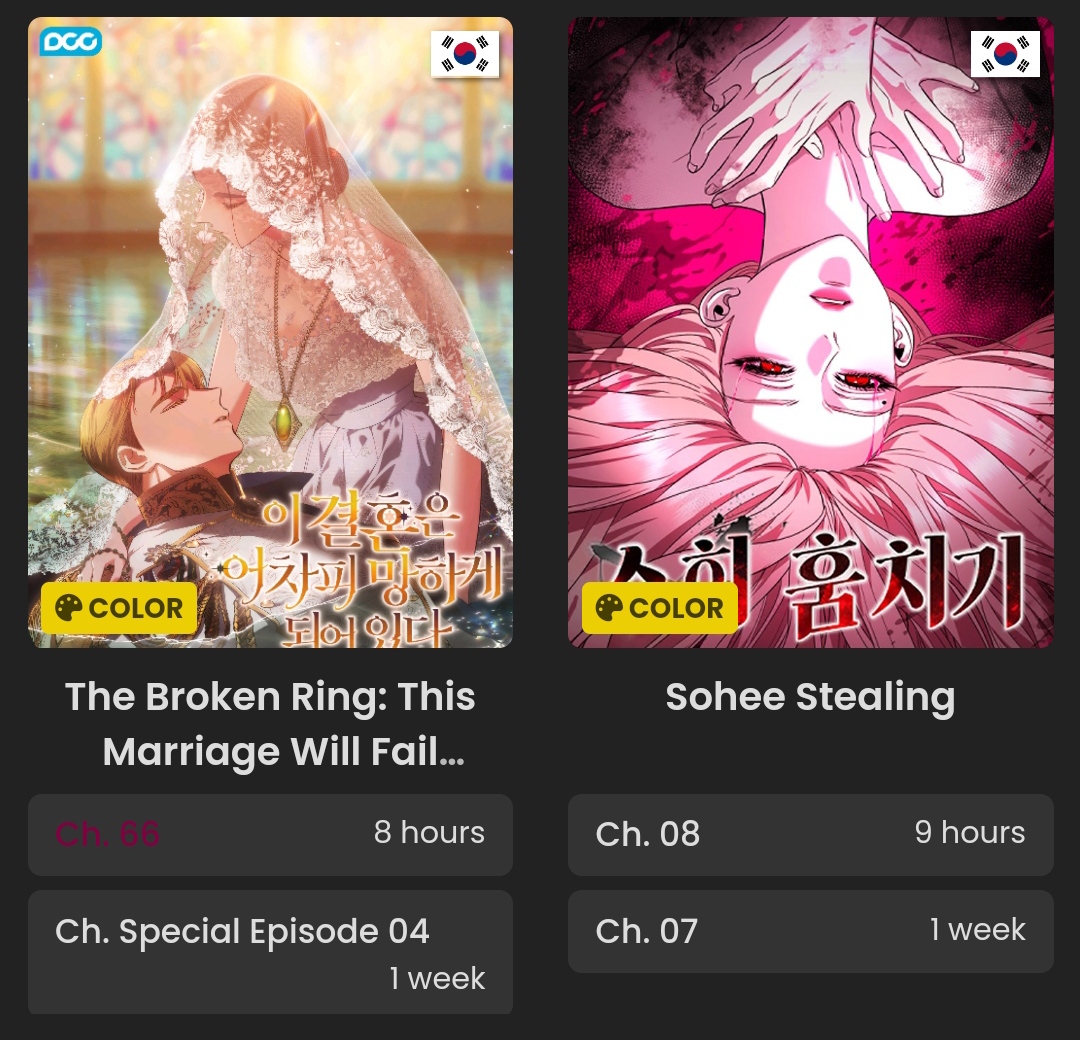Open the Sohee Stealing cover image
Screen dimensions: 1080x1040
pos(811,332)
